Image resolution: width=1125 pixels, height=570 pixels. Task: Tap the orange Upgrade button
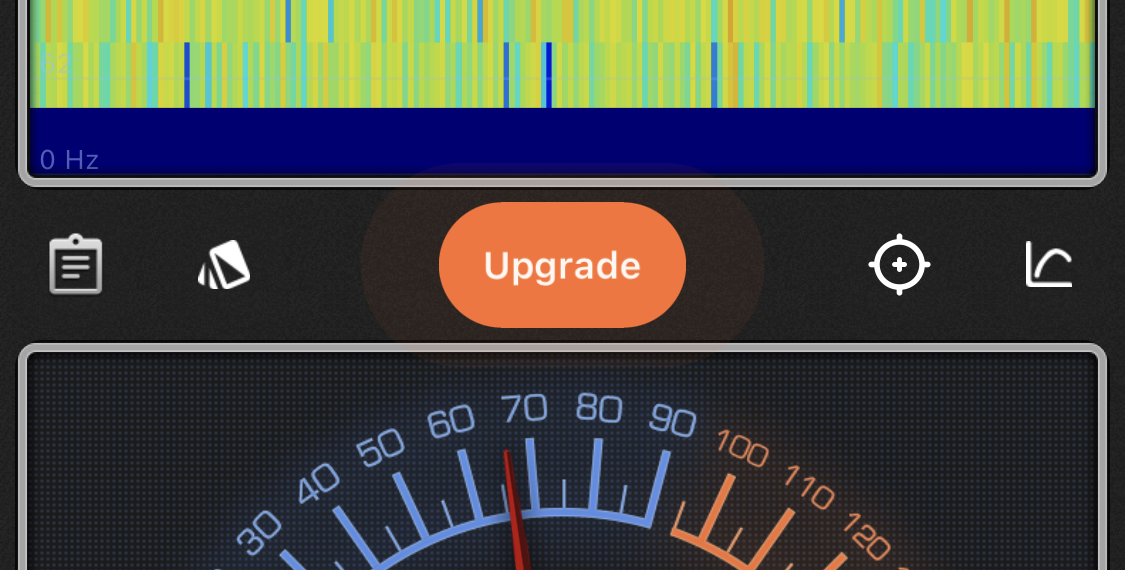(562, 265)
